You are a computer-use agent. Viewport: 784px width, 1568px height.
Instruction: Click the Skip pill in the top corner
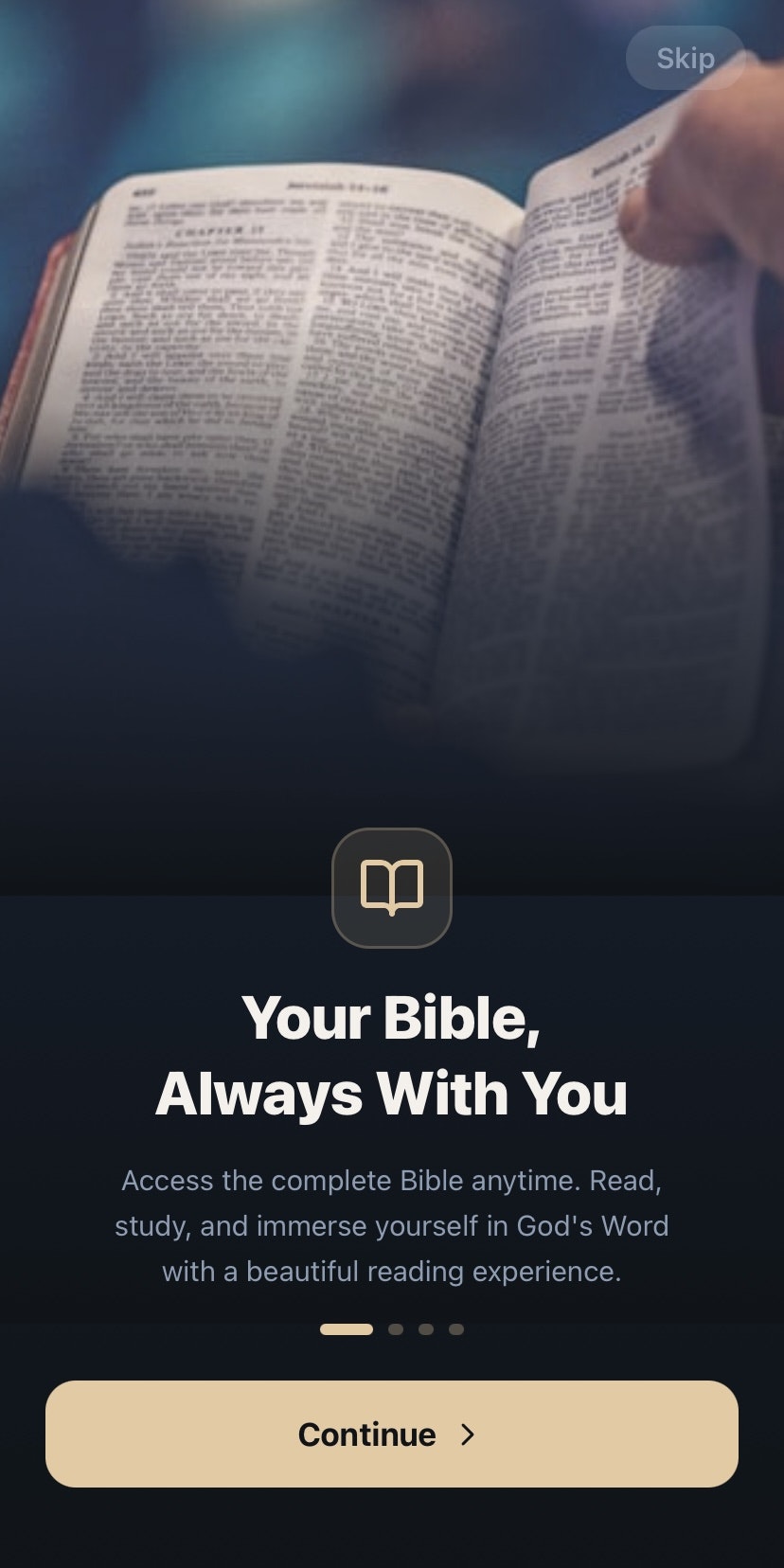(x=685, y=58)
